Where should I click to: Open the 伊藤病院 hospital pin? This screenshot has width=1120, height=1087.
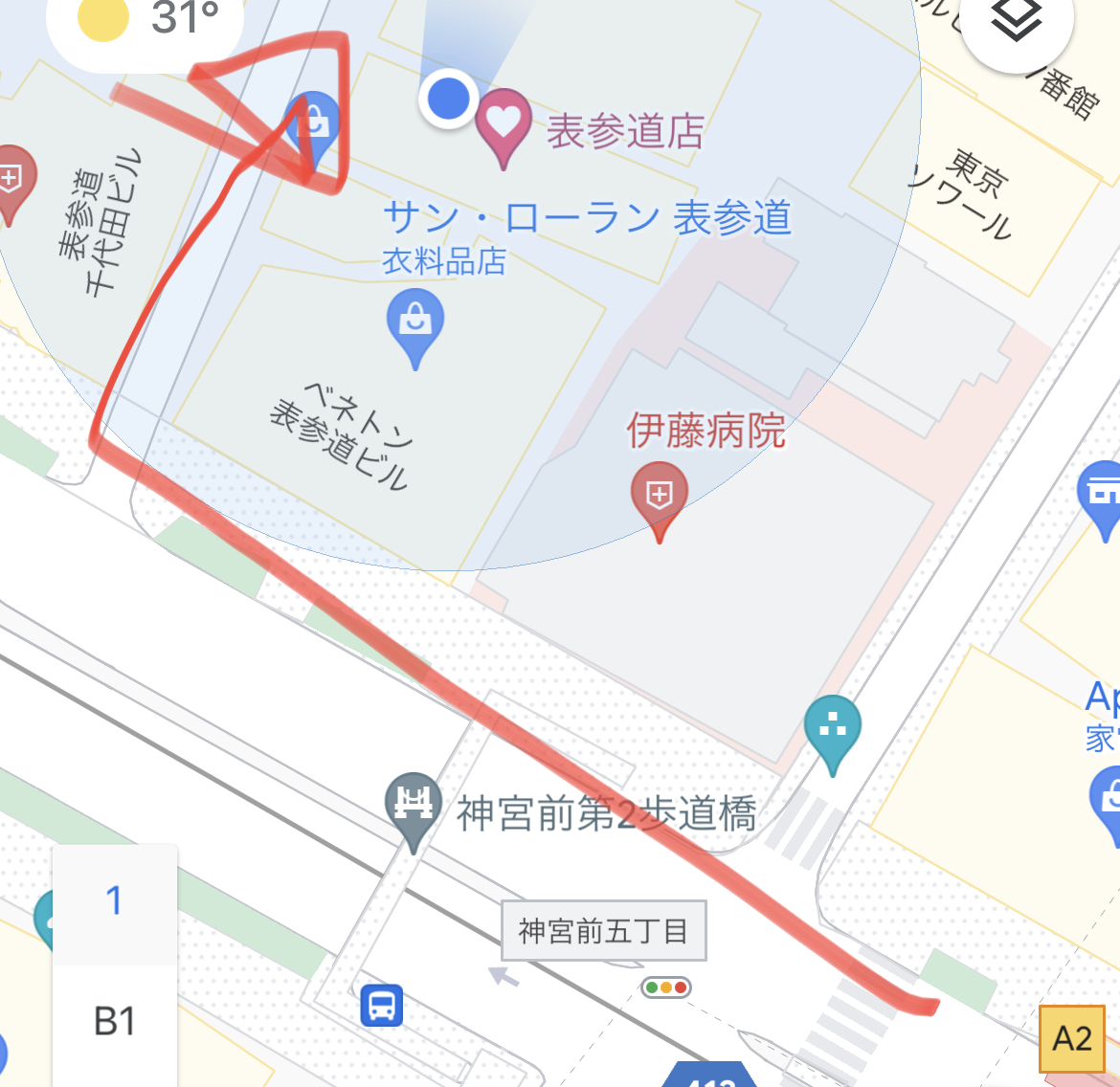pyautogui.click(x=659, y=496)
